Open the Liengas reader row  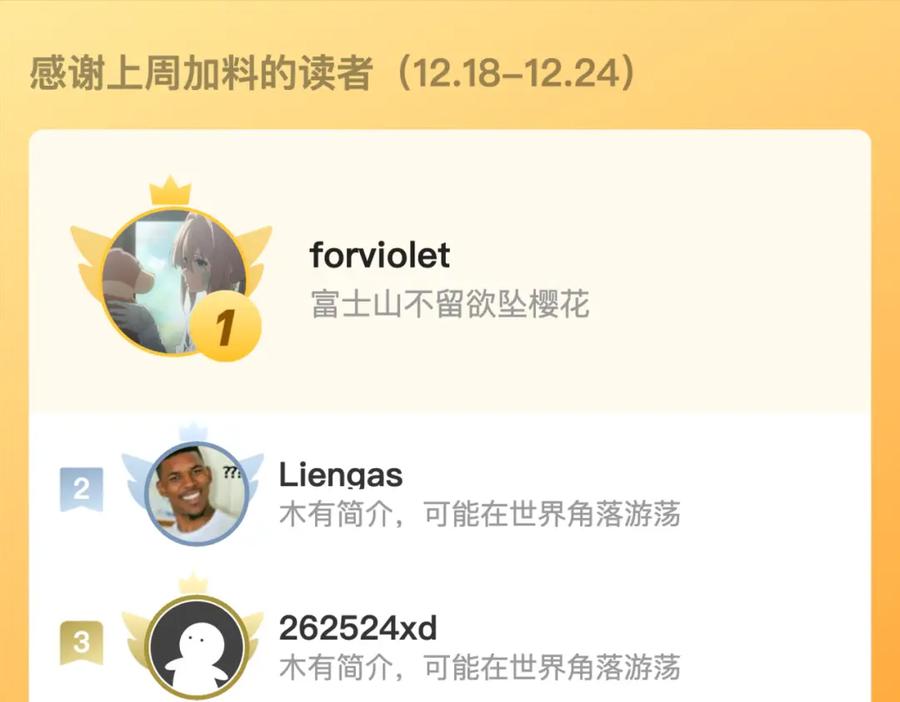(340, 475)
